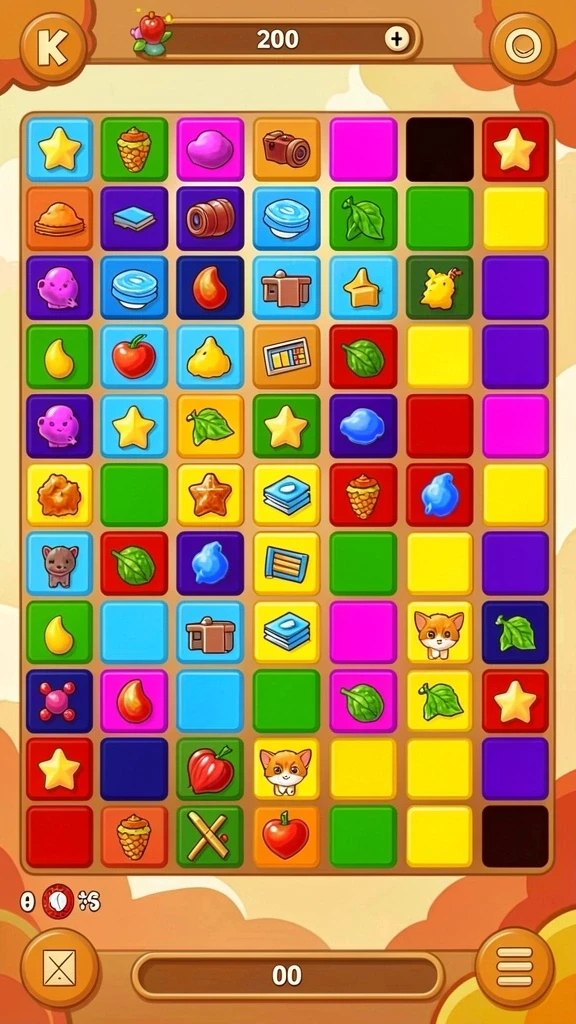Open the round ring button at top right
The image size is (576, 1024).
pos(522,47)
